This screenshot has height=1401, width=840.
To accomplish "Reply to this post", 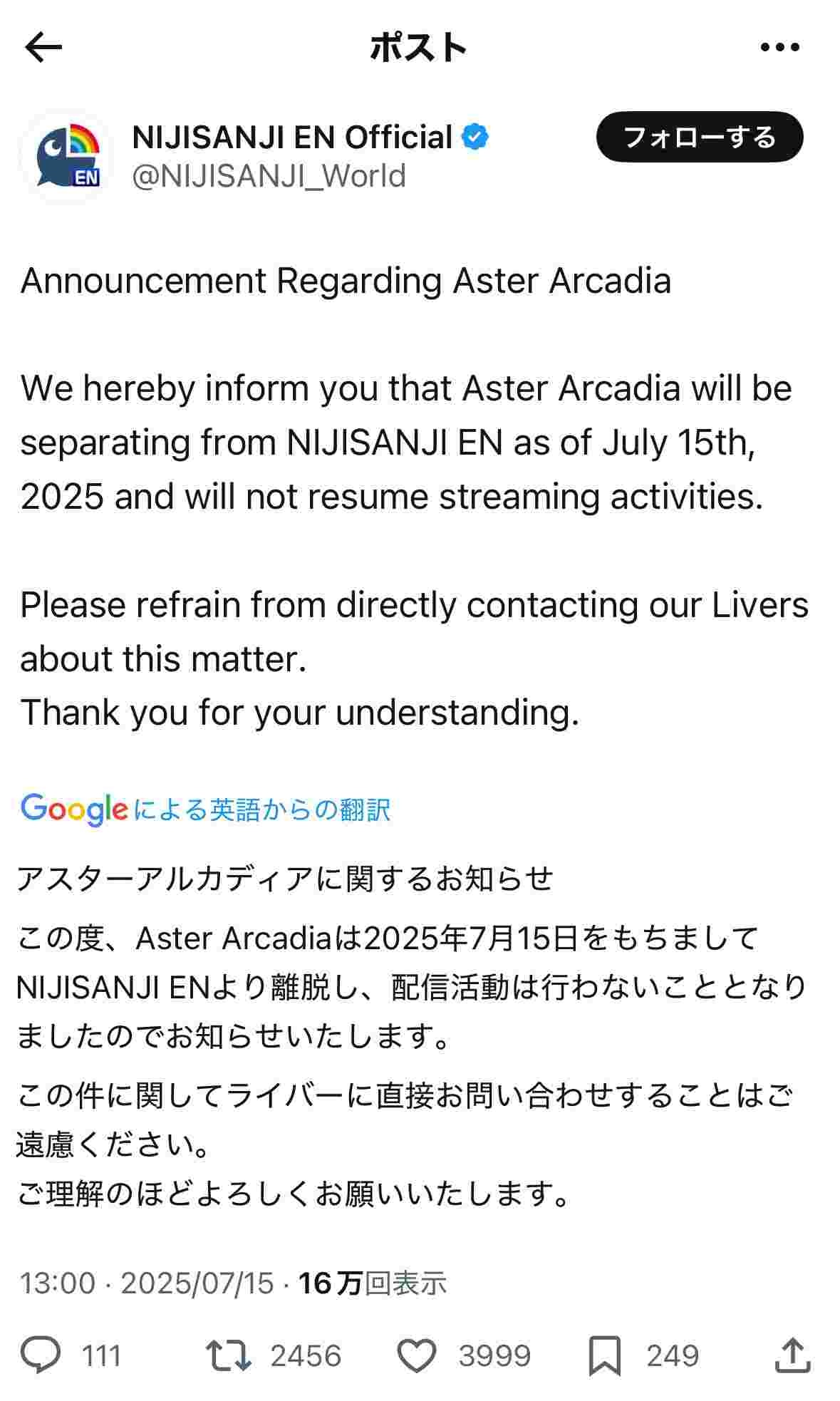I will point(41,1355).
